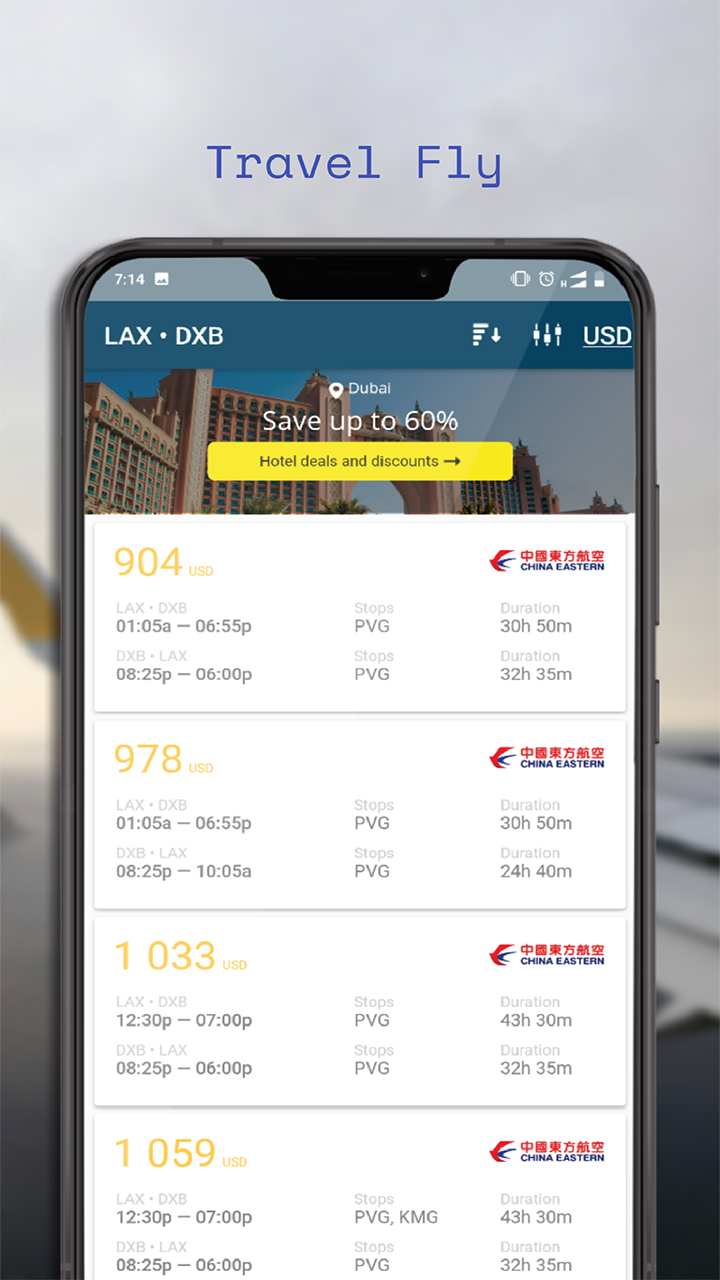This screenshot has width=720, height=1280.
Task: Select the China Eastern logo on $978 flight
Action: [548, 757]
